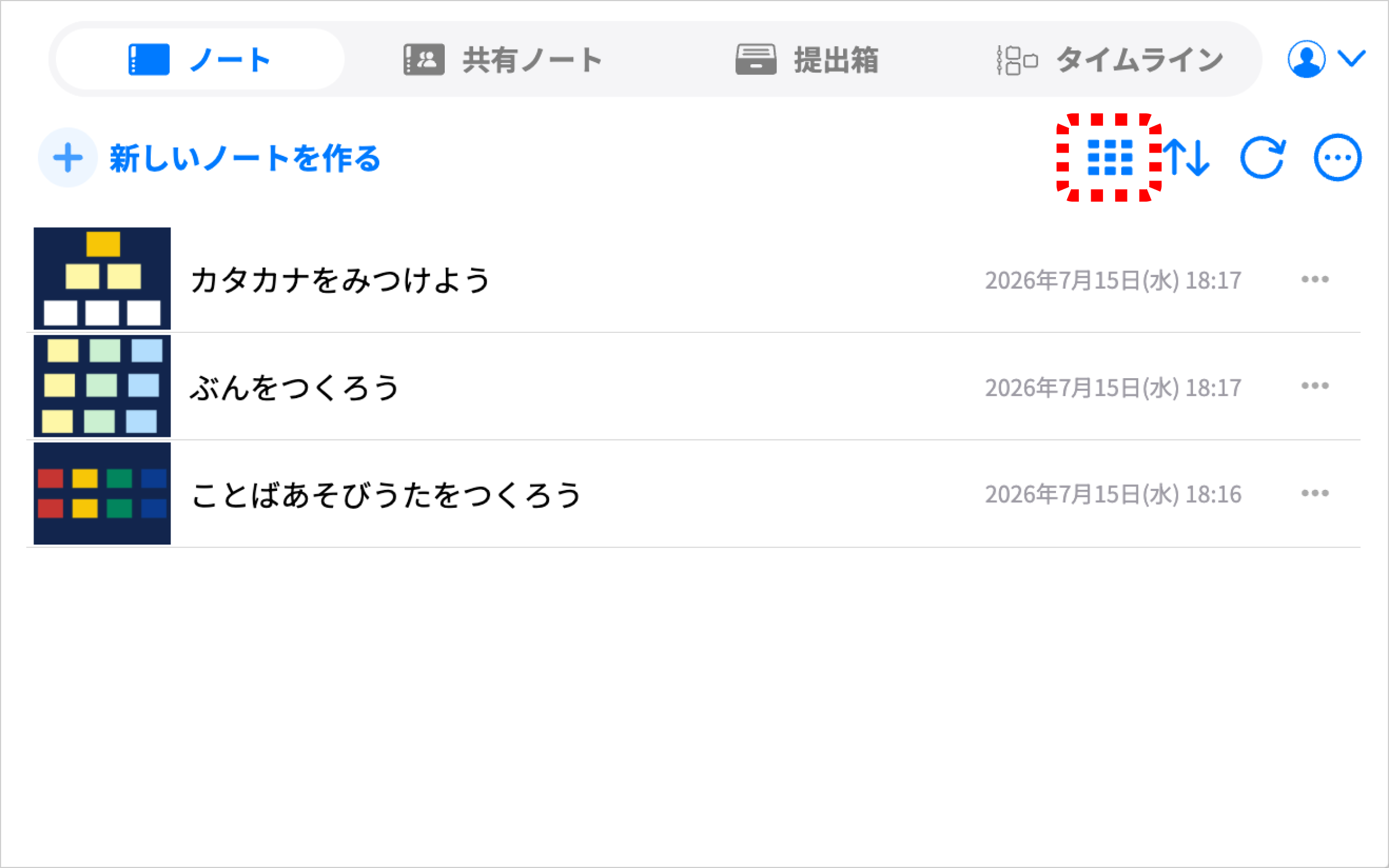Open the user account dropdown

pos(1326,59)
